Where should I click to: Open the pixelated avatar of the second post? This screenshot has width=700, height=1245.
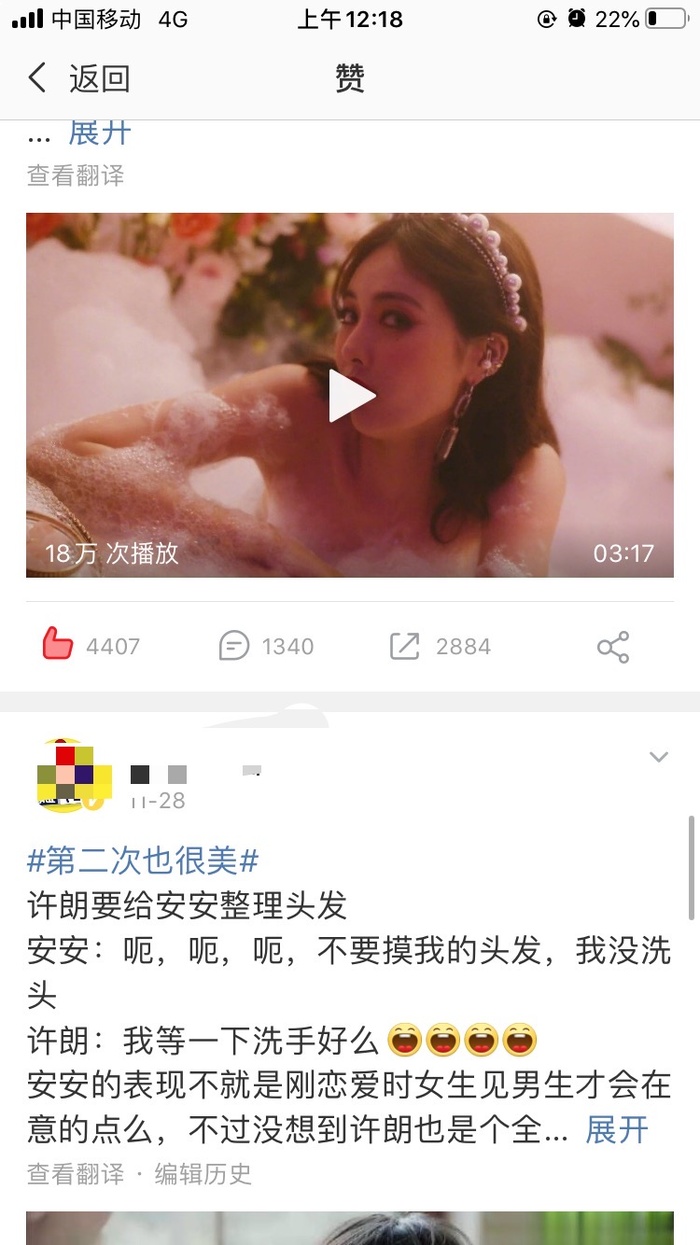click(67, 774)
